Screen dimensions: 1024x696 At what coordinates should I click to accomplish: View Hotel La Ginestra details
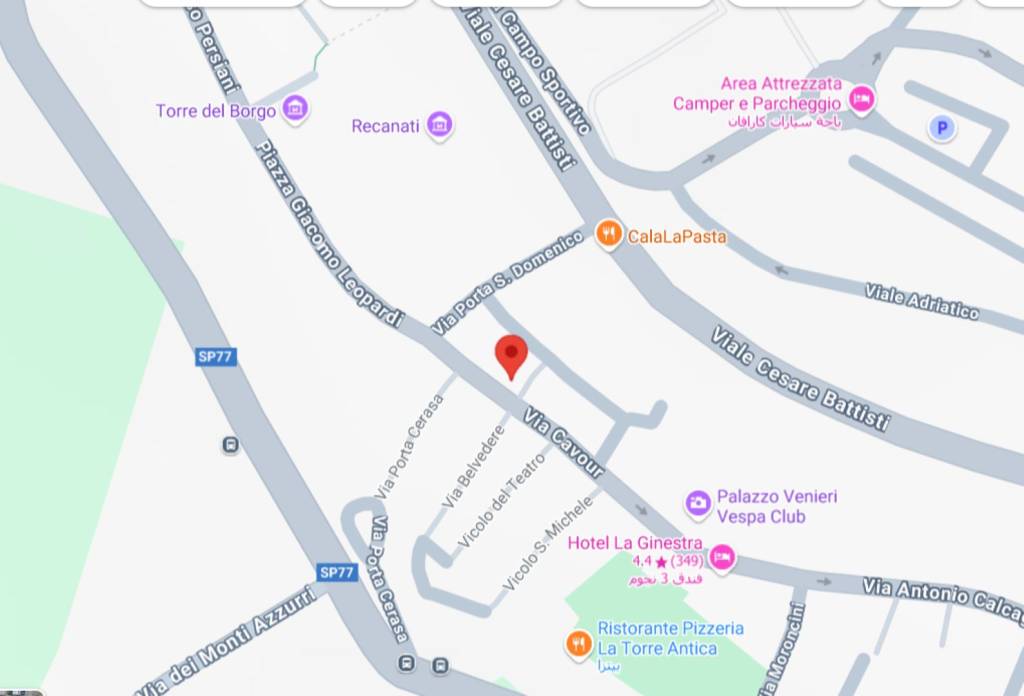[x=722, y=557]
